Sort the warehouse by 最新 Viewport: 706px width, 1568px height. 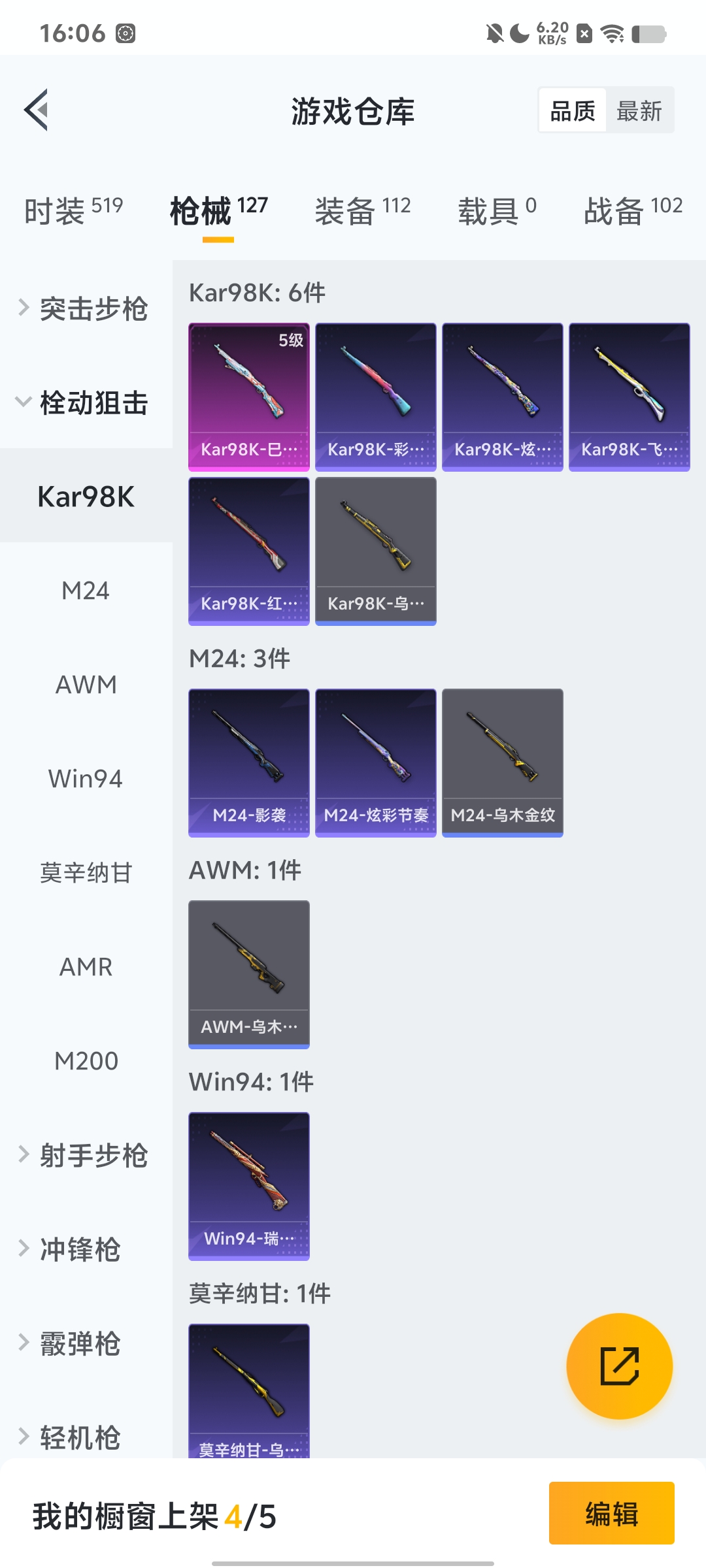tap(639, 110)
